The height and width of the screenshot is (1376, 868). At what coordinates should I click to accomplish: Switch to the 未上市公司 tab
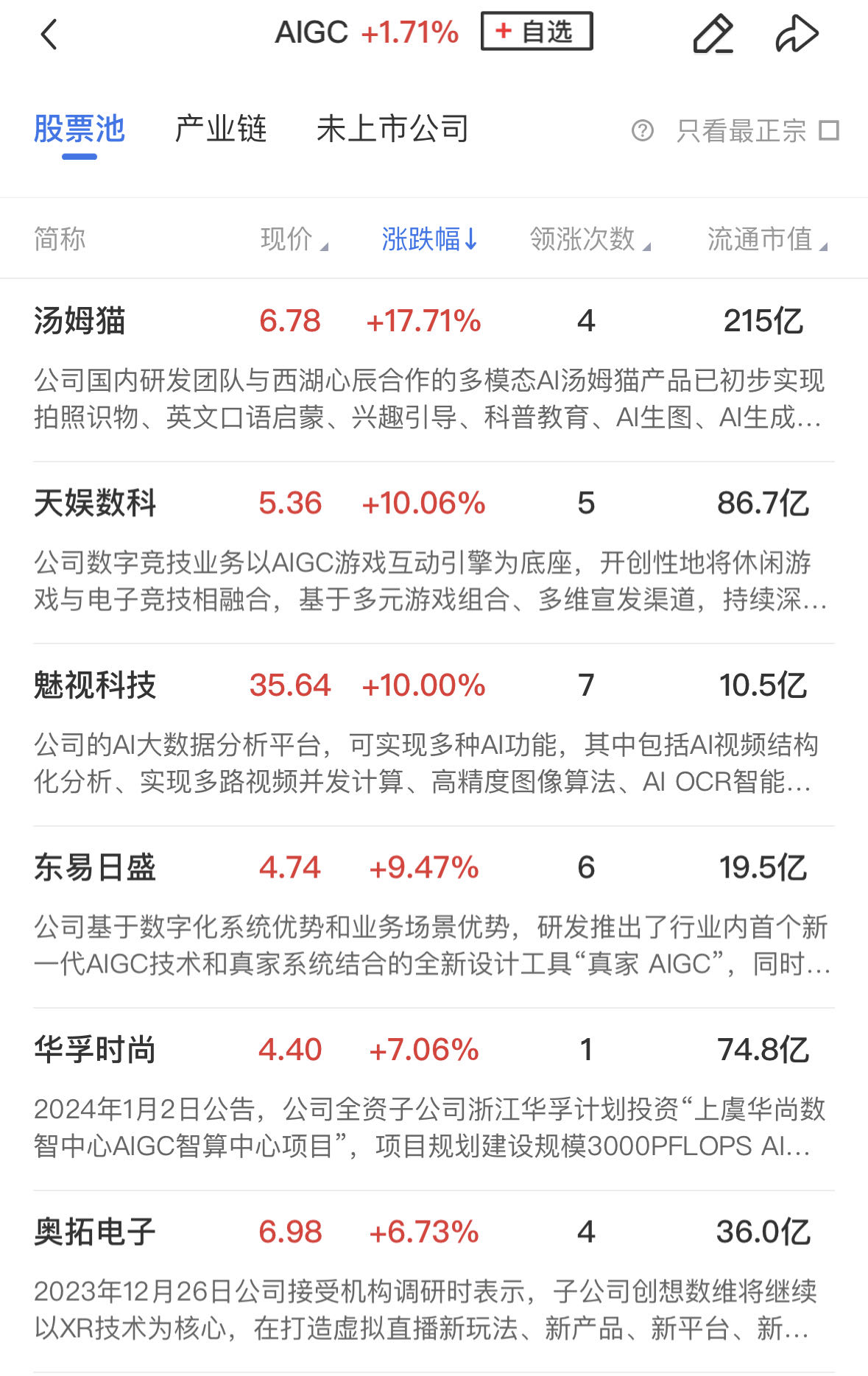[x=392, y=129]
